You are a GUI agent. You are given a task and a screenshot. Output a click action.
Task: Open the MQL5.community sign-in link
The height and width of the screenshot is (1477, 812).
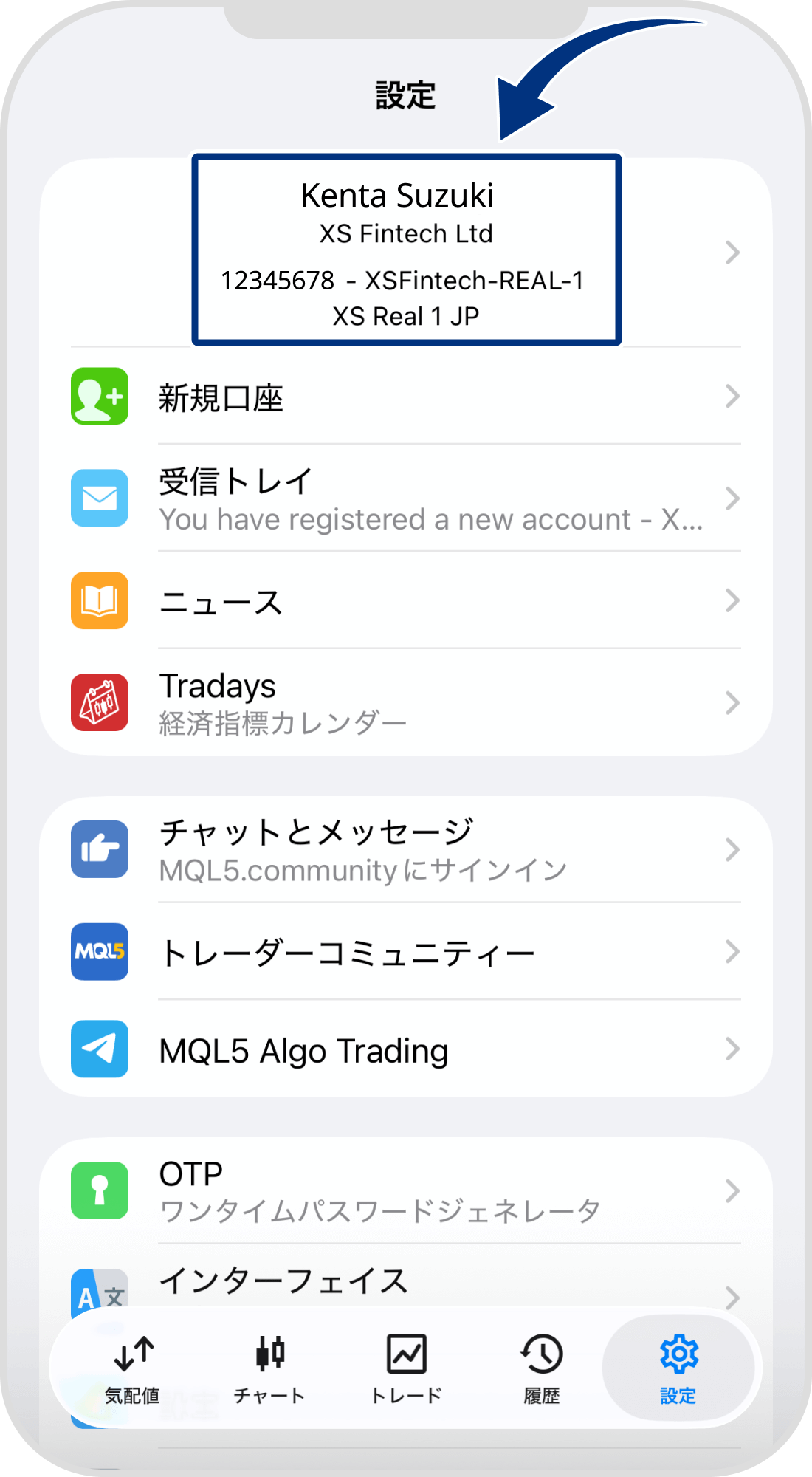pyautogui.click(x=362, y=868)
